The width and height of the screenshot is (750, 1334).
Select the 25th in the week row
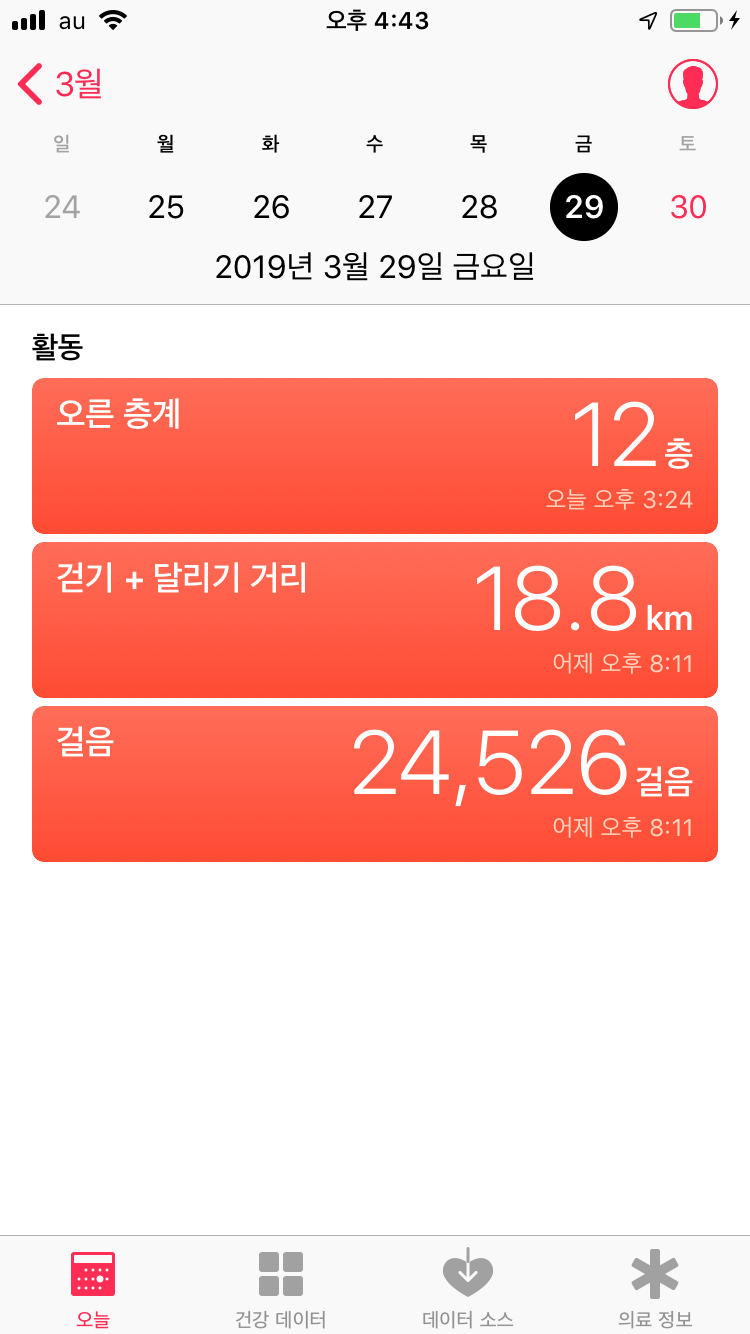click(x=166, y=207)
